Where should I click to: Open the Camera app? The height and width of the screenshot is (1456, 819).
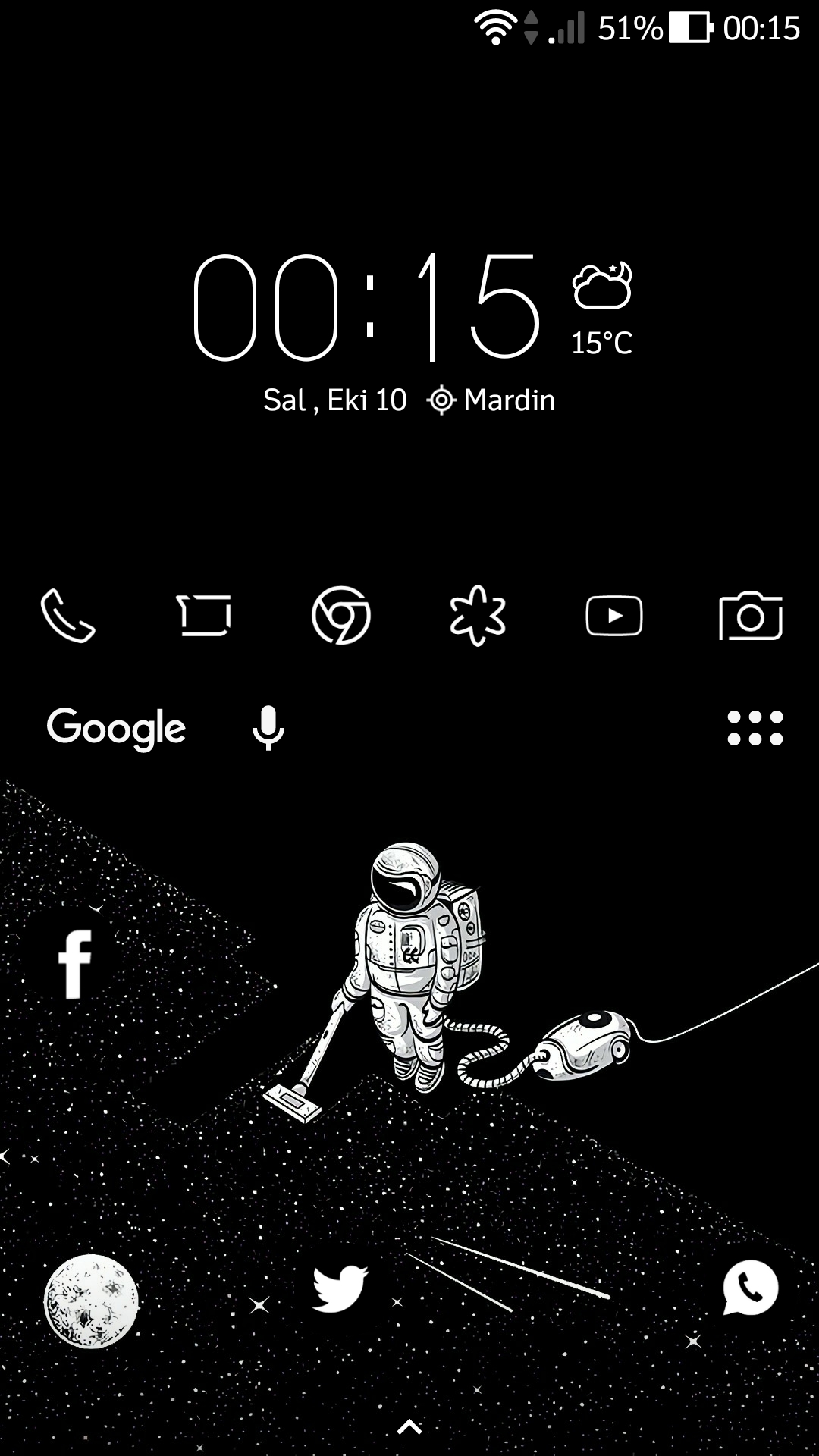click(750, 616)
